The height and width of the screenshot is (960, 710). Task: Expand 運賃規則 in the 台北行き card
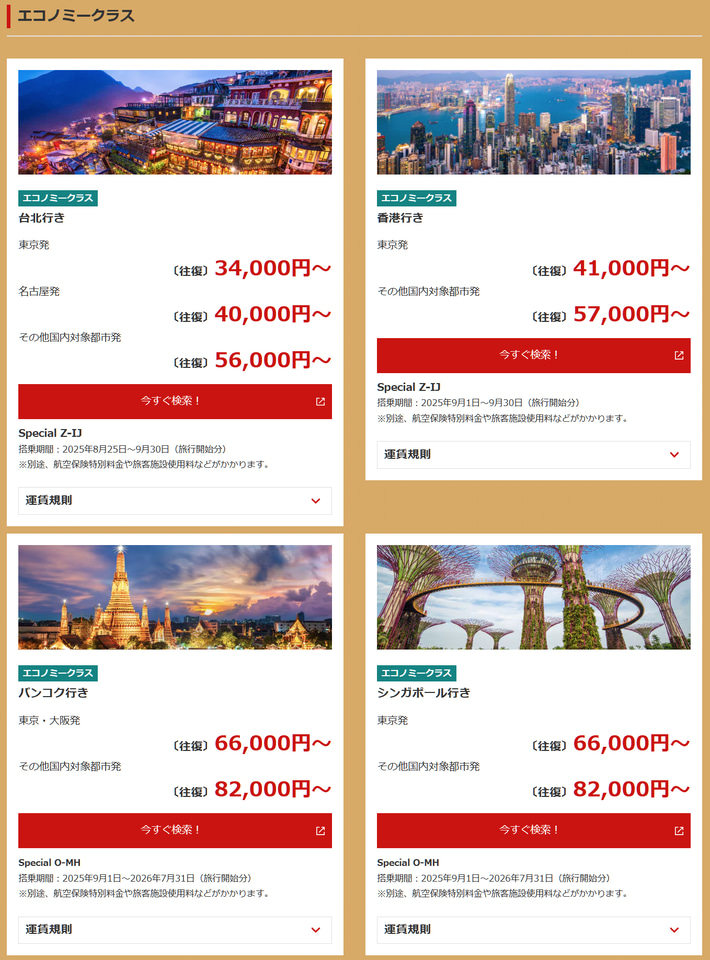click(174, 500)
